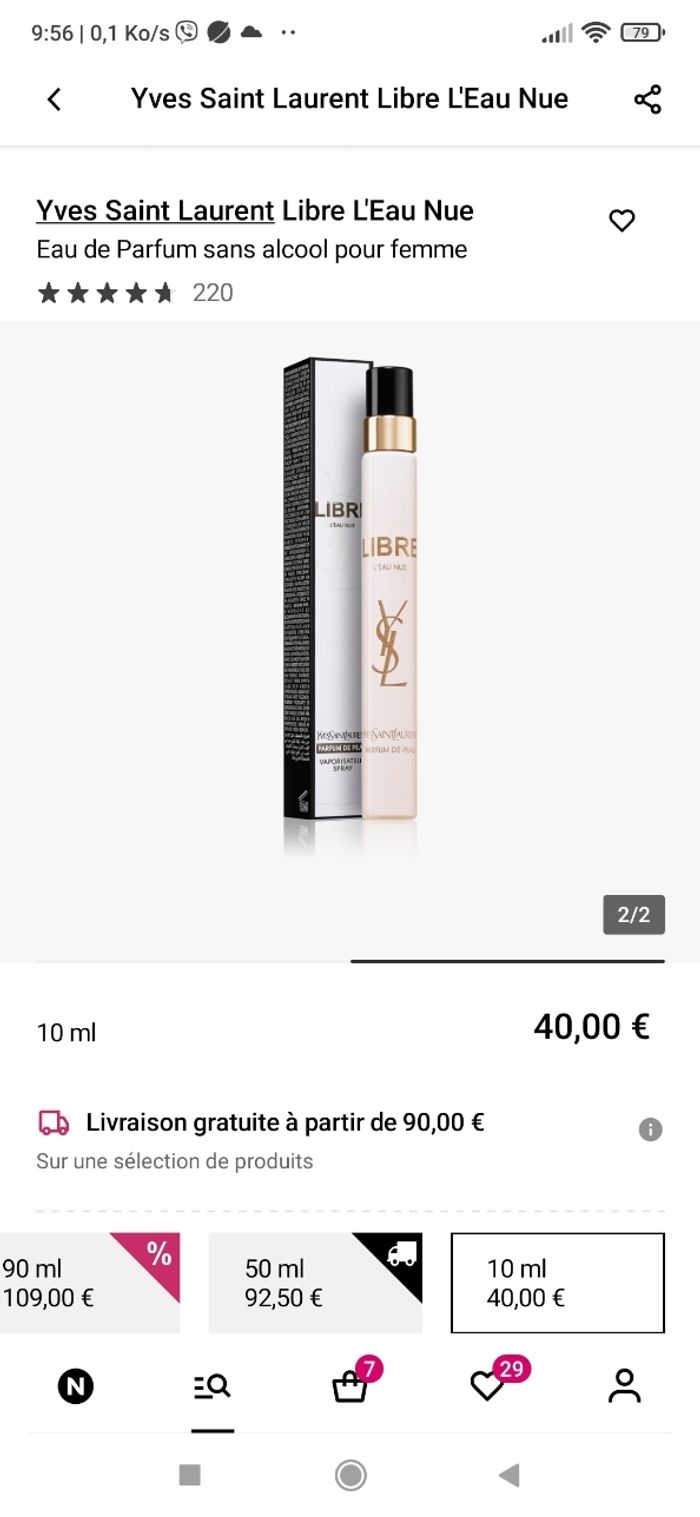Select the 10 ml size for 40,00 €
The height and width of the screenshot is (1517, 700).
557,1283
